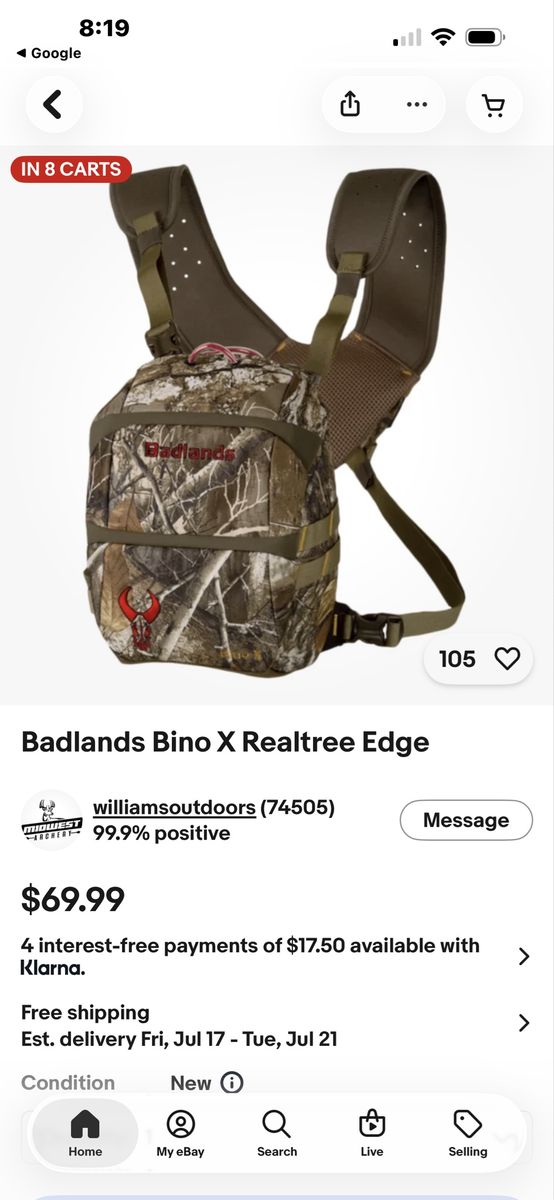Open the shopping cart
The height and width of the screenshot is (1200, 554).
494,104
